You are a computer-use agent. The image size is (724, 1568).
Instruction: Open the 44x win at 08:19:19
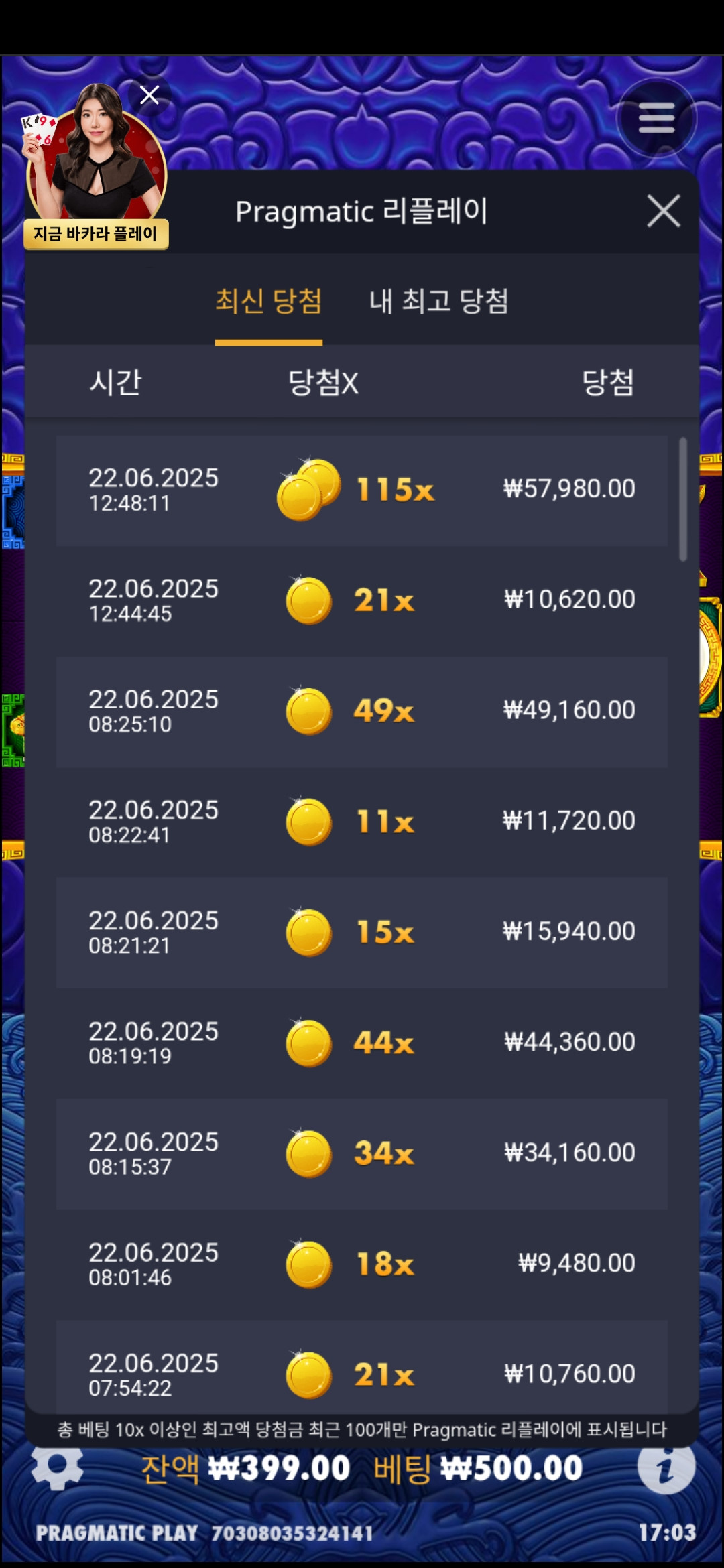(x=362, y=1043)
